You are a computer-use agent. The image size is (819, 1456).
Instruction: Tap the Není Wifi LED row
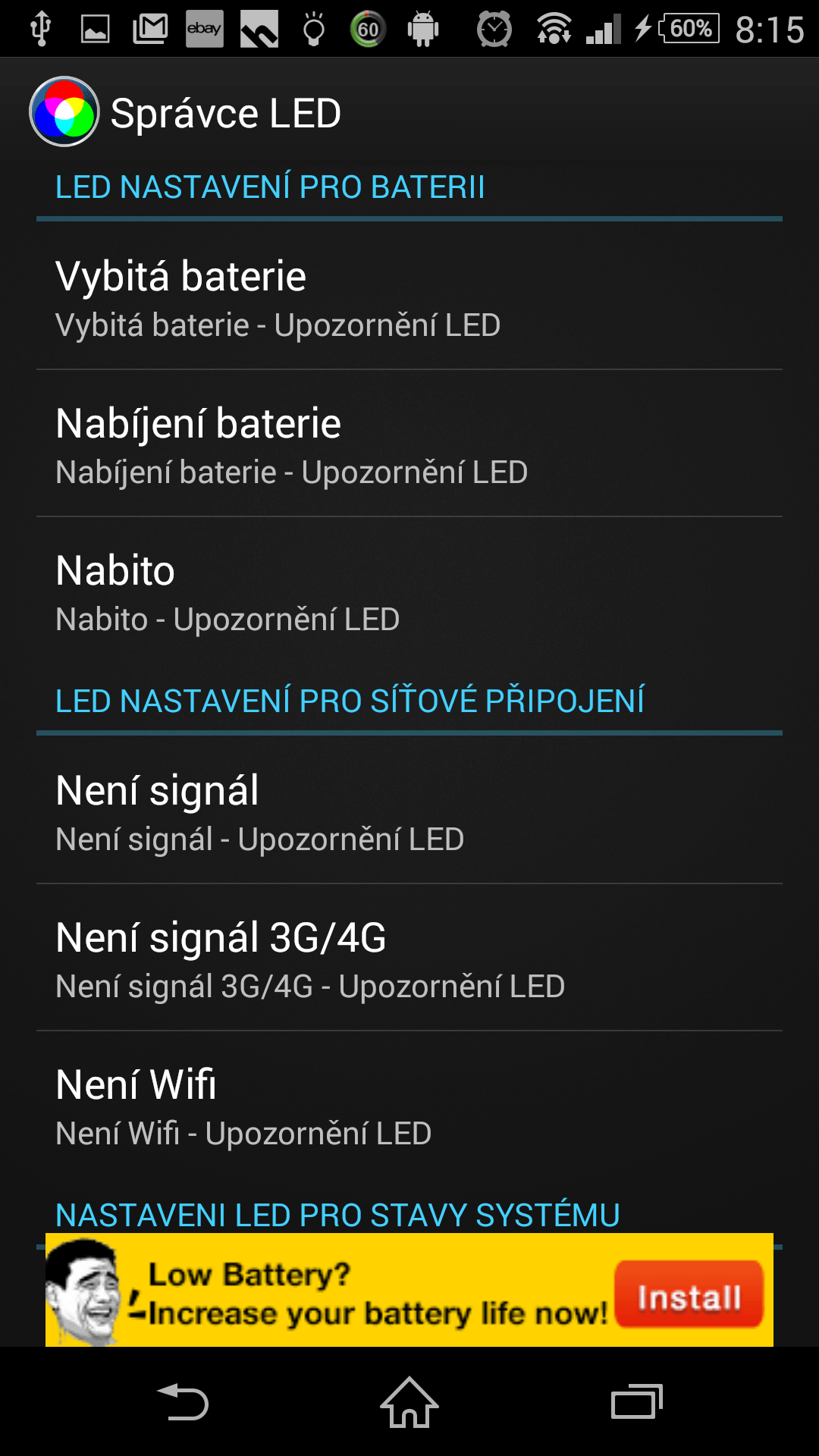point(409,1105)
